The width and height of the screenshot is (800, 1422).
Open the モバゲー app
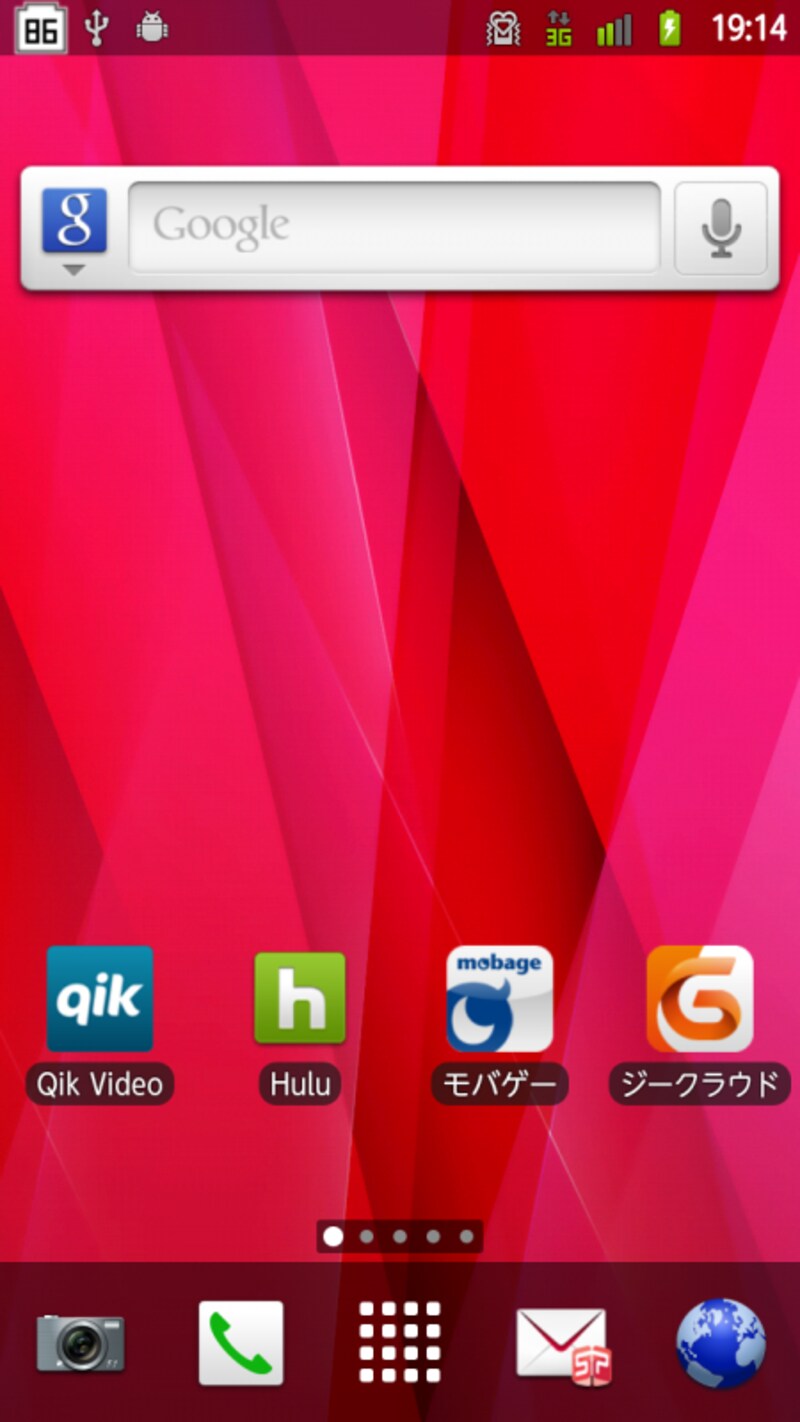(x=499, y=1000)
